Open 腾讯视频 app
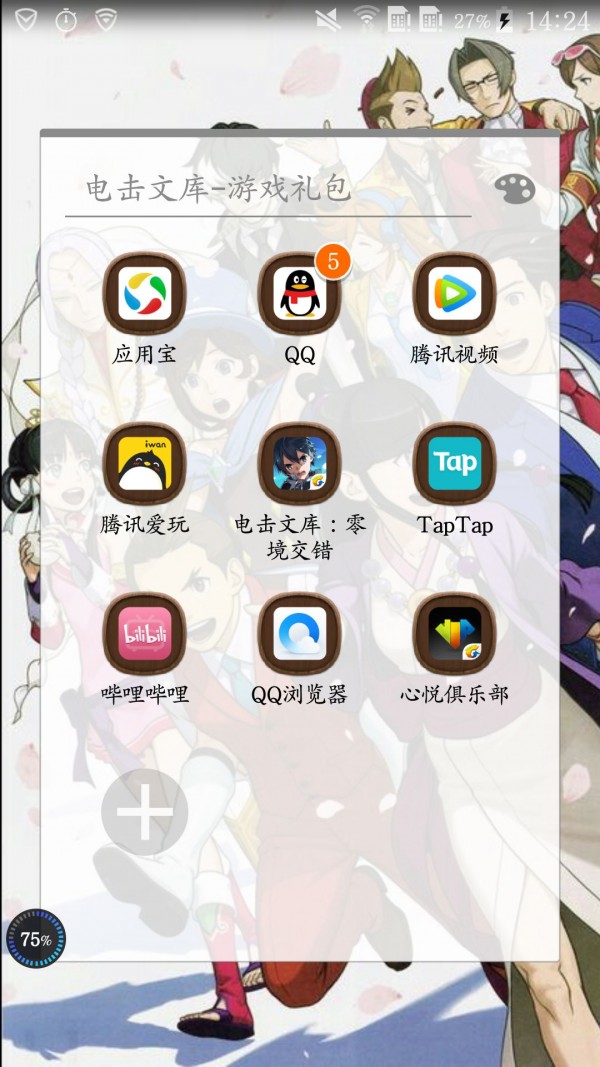 (x=454, y=294)
